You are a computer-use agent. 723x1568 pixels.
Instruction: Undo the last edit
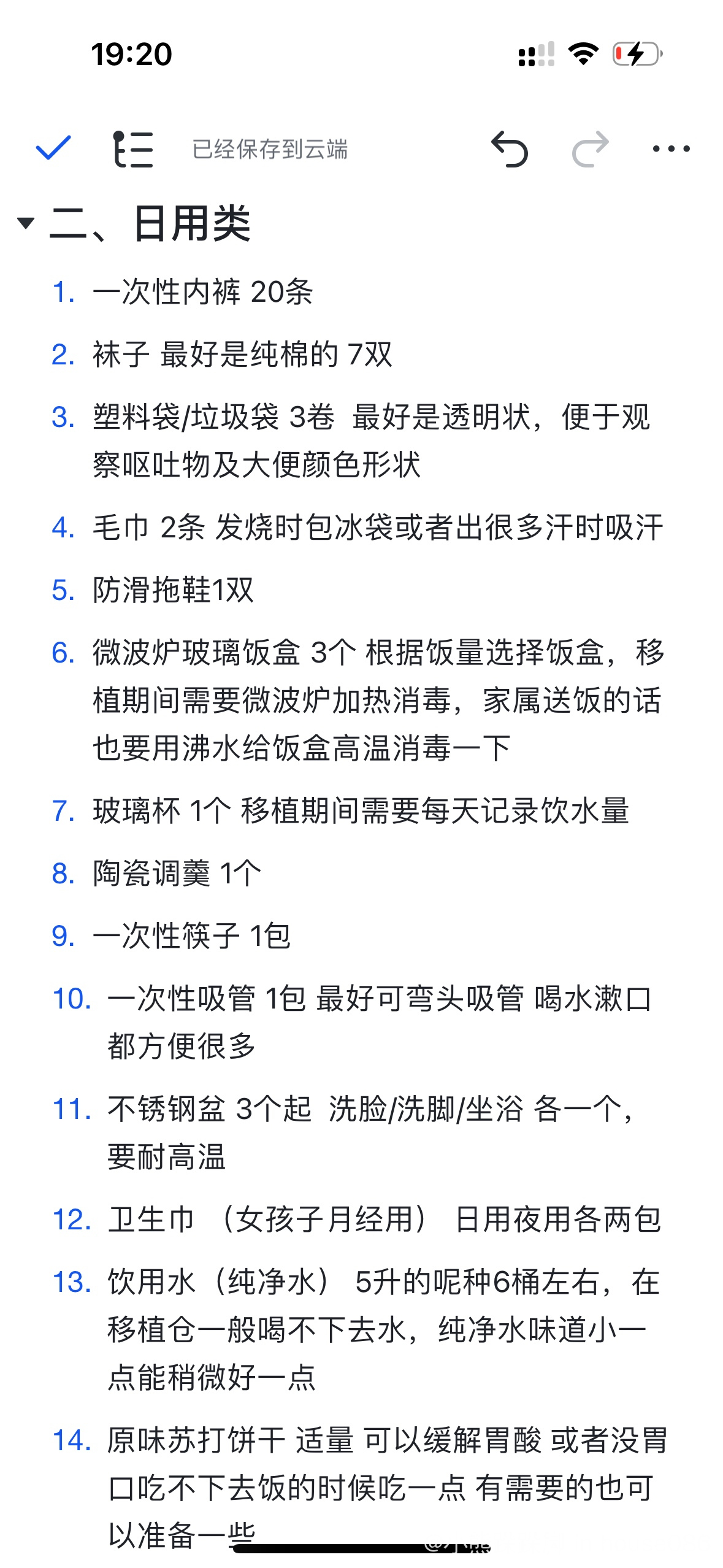[x=510, y=148]
